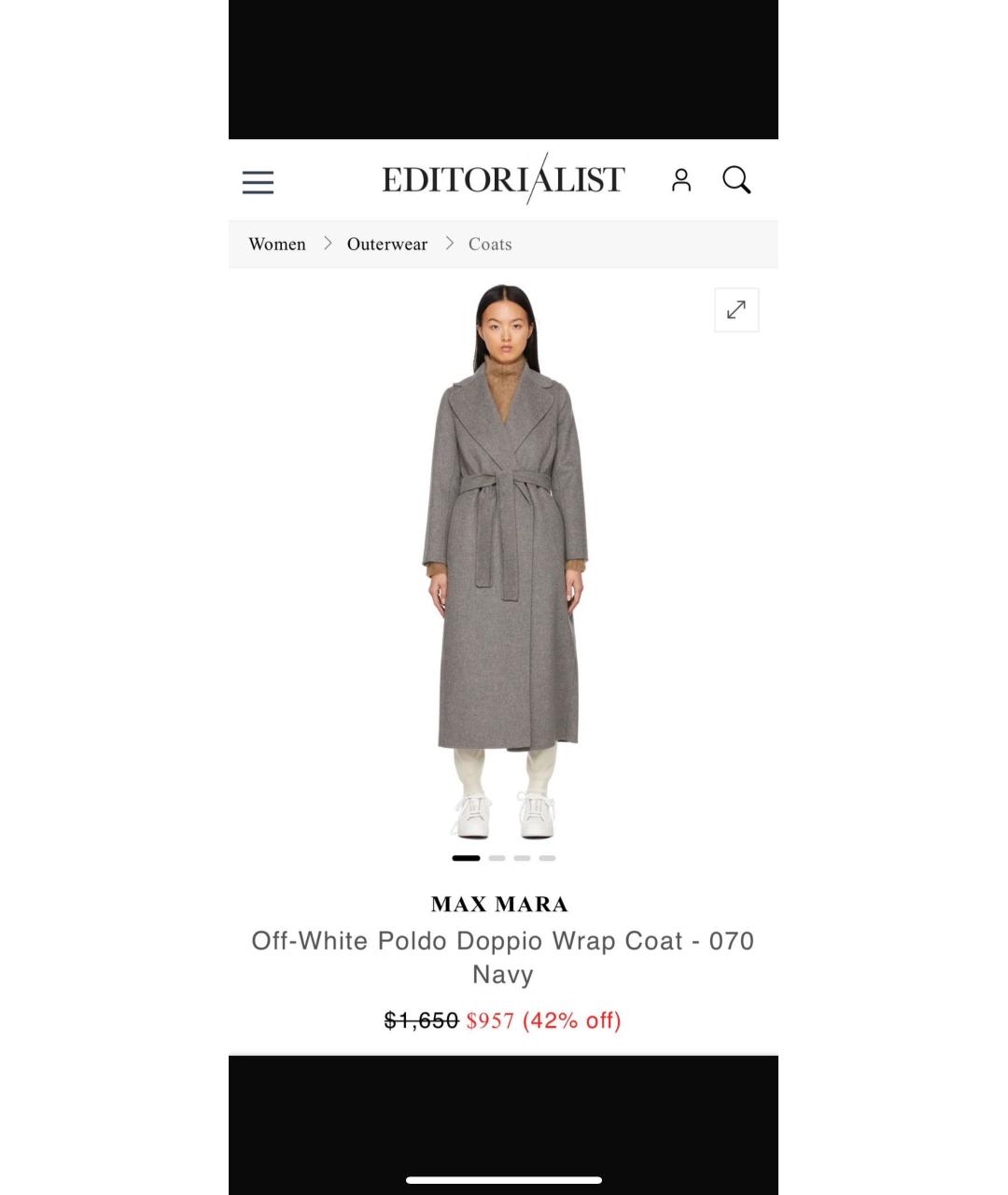Screen dimensions: 1008x1195
Task: Open the Max Mara coat photo
Action: [x=504, y=560]
